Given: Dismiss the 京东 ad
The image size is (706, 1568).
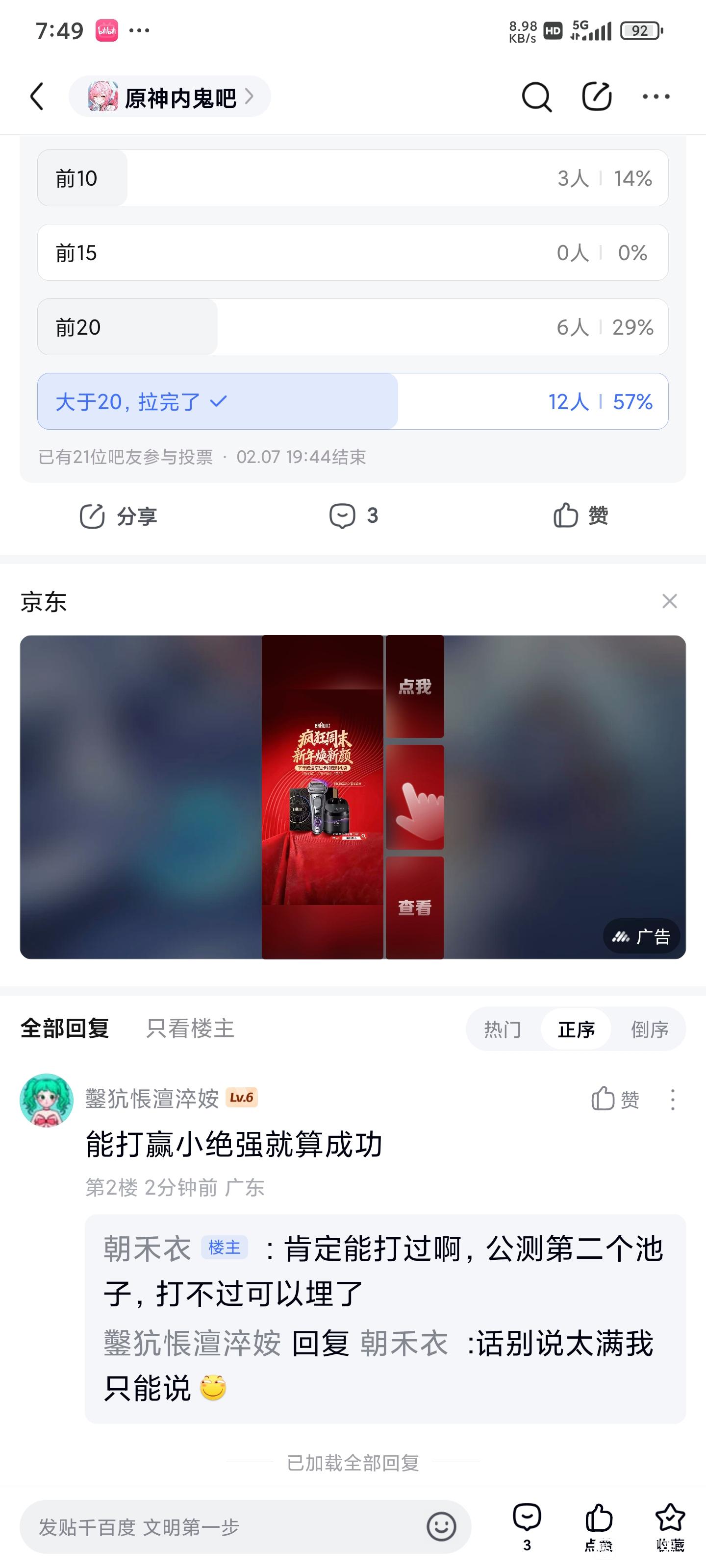Looking at the screenshot, I should 669,601.
